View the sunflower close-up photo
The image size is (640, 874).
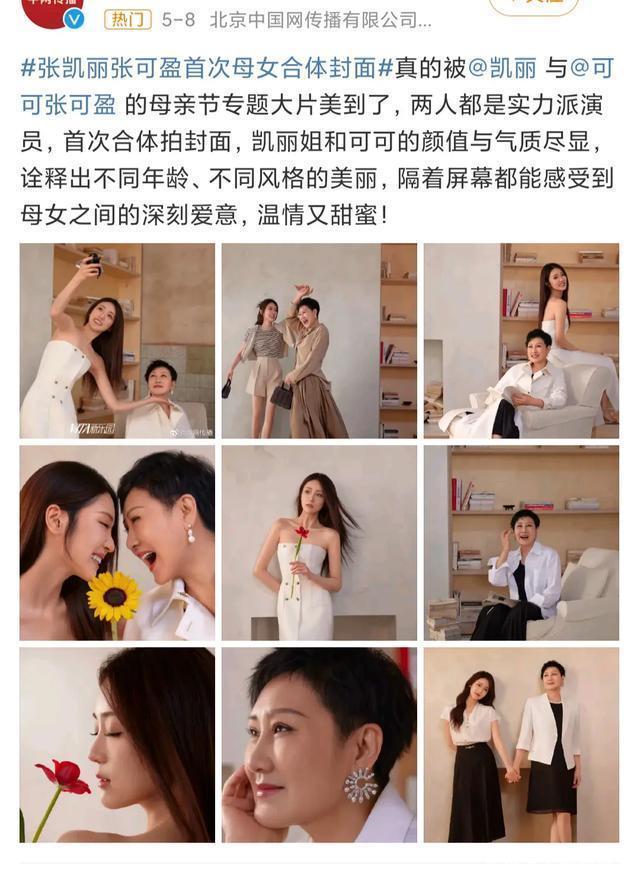click(x=117, y=543)
